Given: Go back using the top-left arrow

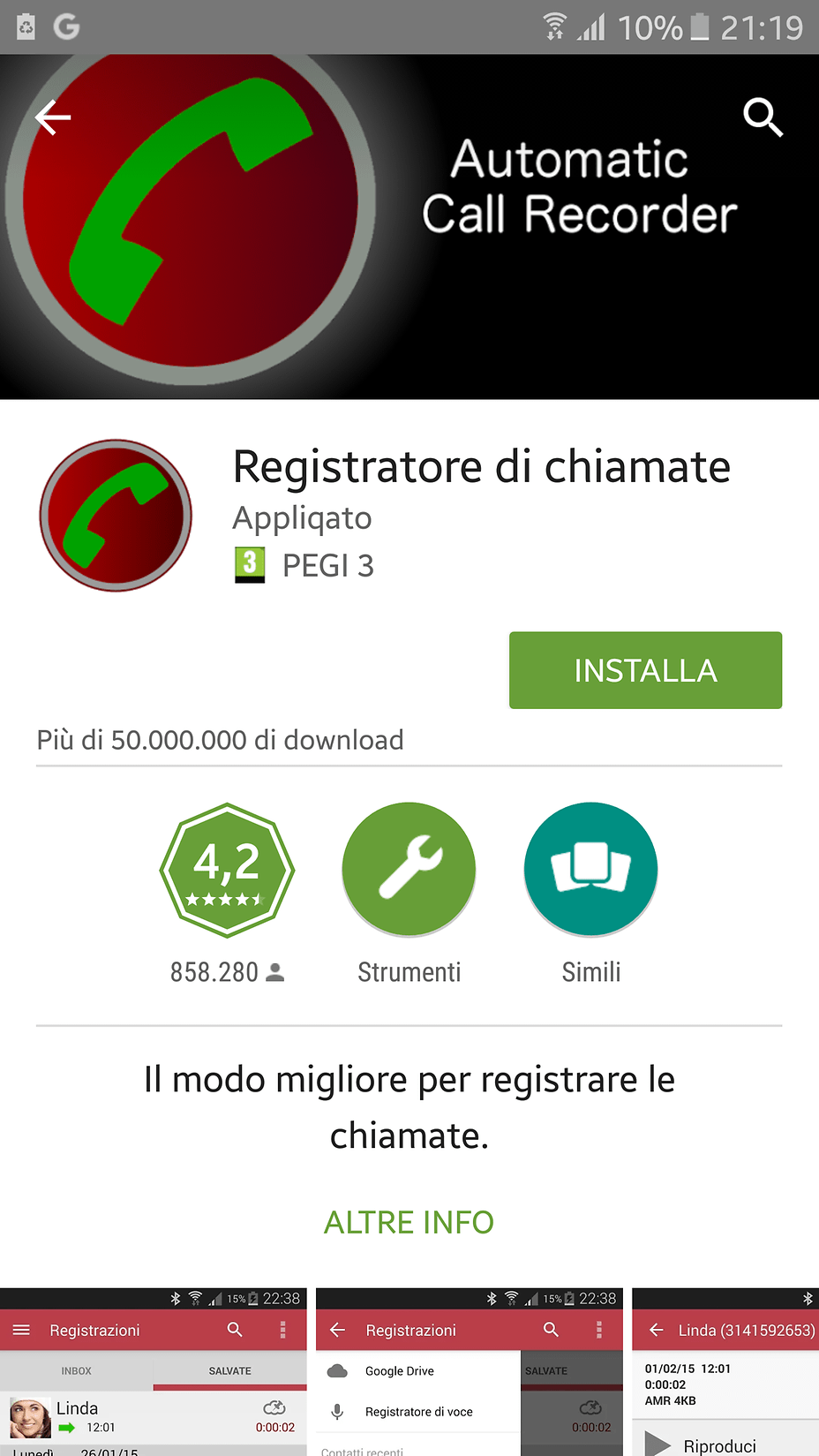Looking at the screenshot, I should (53, 117).
